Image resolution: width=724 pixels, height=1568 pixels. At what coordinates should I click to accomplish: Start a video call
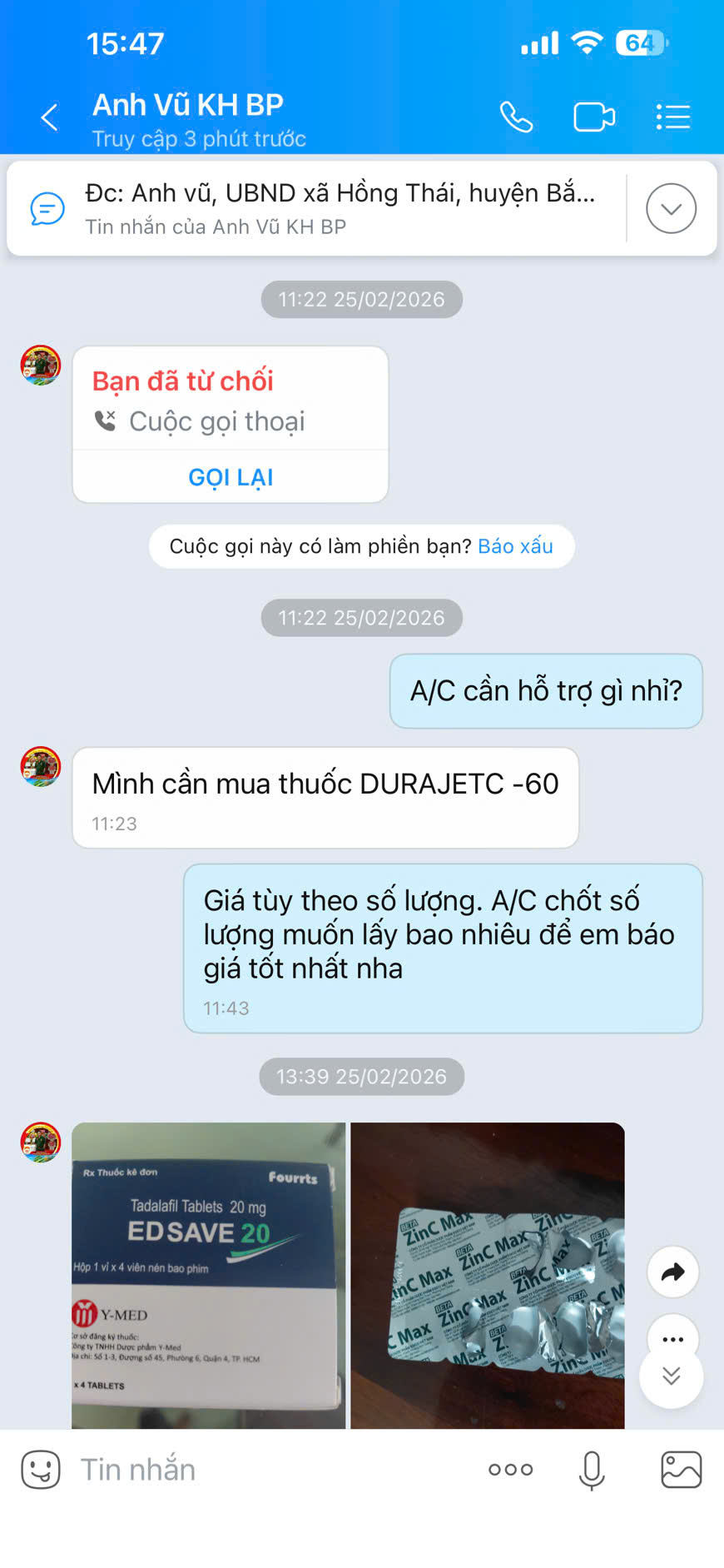pyautogui.click(x=594, y=117)
